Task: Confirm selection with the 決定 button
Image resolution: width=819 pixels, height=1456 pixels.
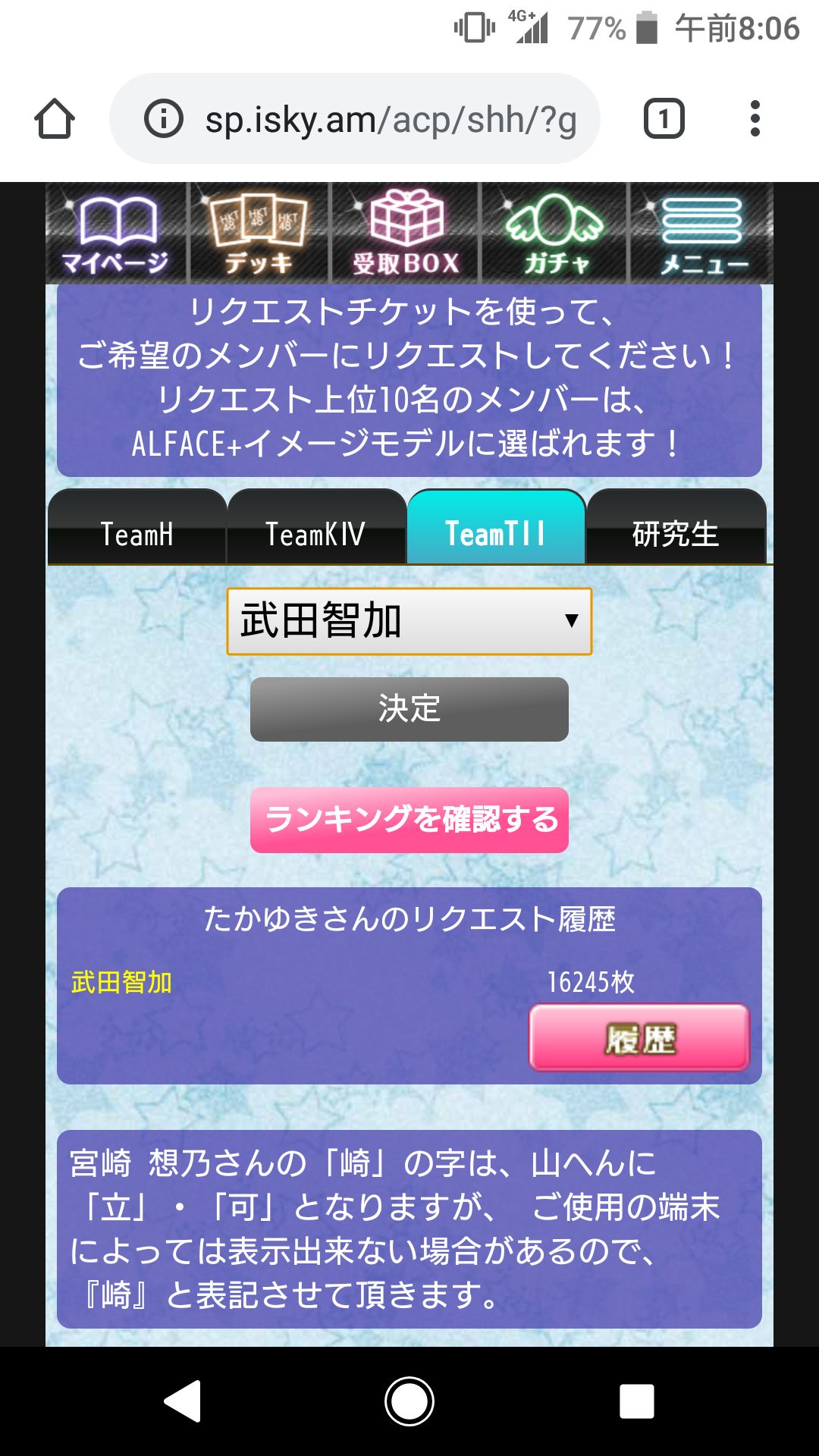Action: (x=409, y=709)
